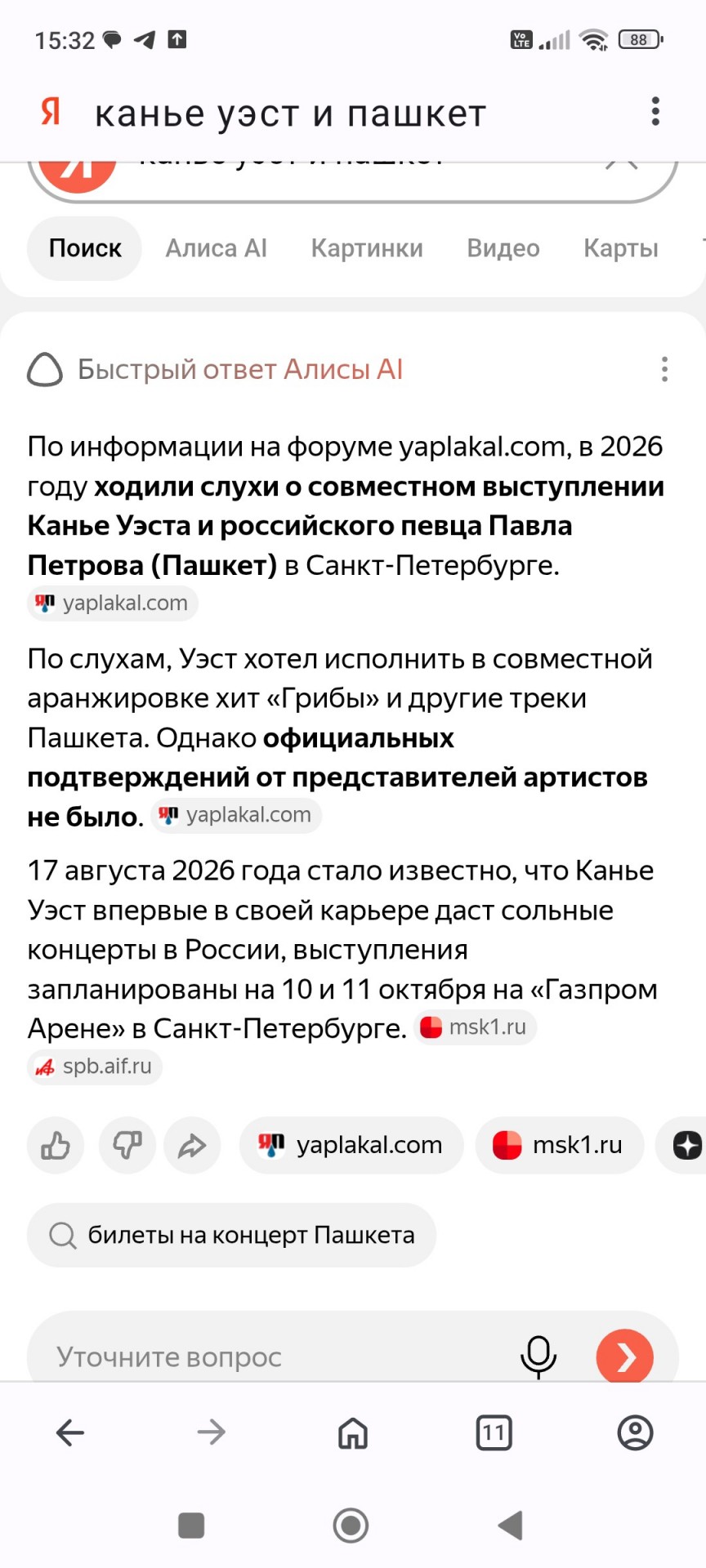Open the browser home page
706x1568 pixels.
[353, 1432]
